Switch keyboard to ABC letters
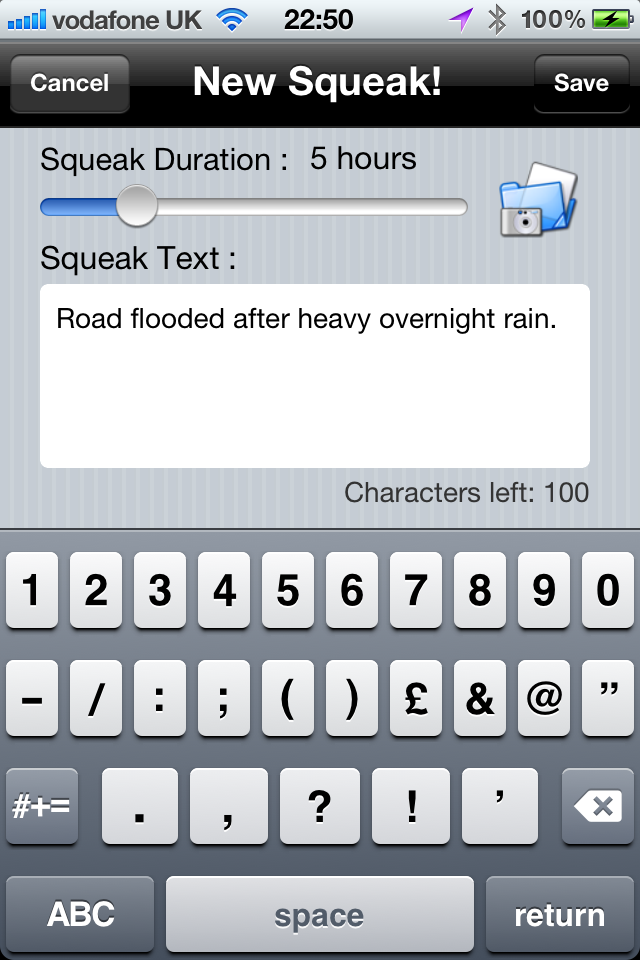Screen dimensions: 640x960 pyautogui.click(x=81, y=914)
